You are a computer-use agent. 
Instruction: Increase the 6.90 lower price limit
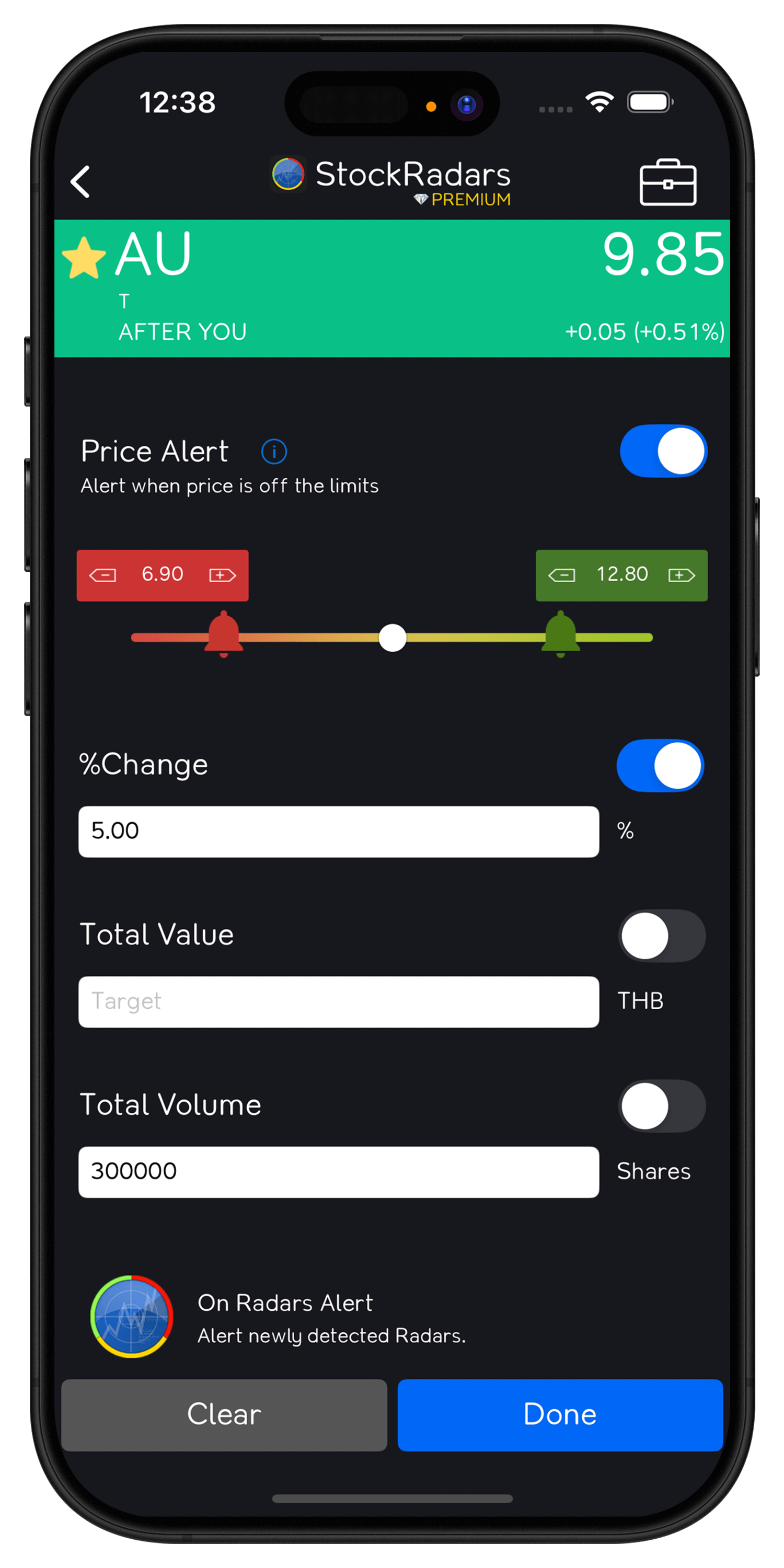click(x=222, y=575)
